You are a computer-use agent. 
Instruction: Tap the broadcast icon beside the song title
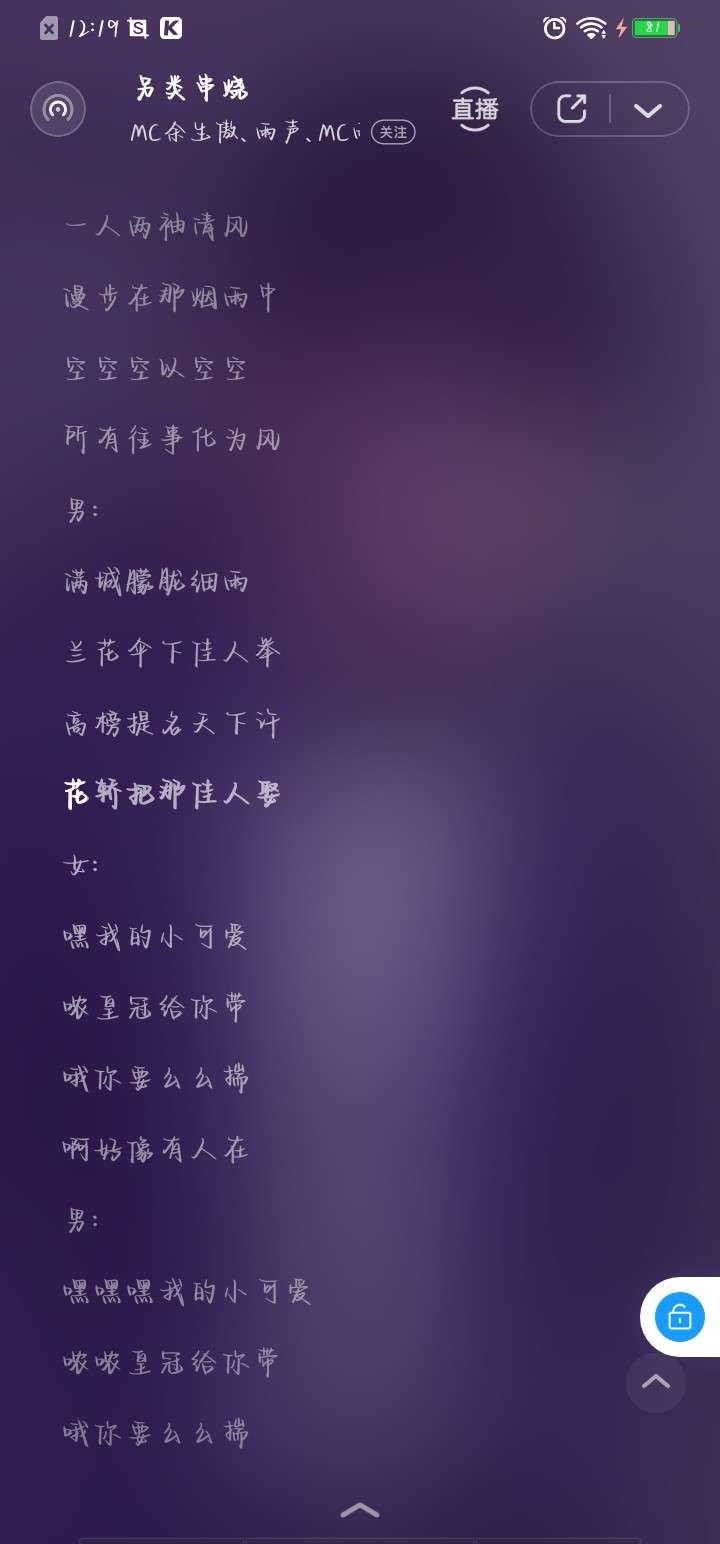[x=58, y=108]
